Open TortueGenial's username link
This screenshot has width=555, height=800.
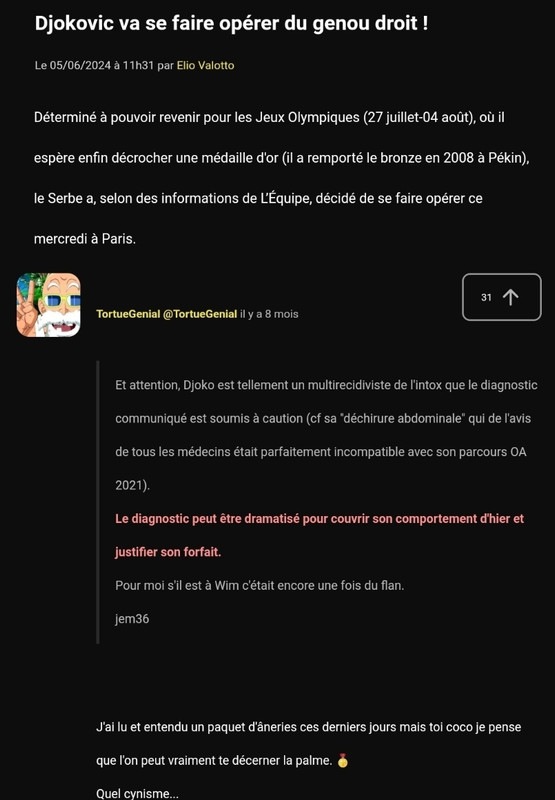[x=166, y=314]
